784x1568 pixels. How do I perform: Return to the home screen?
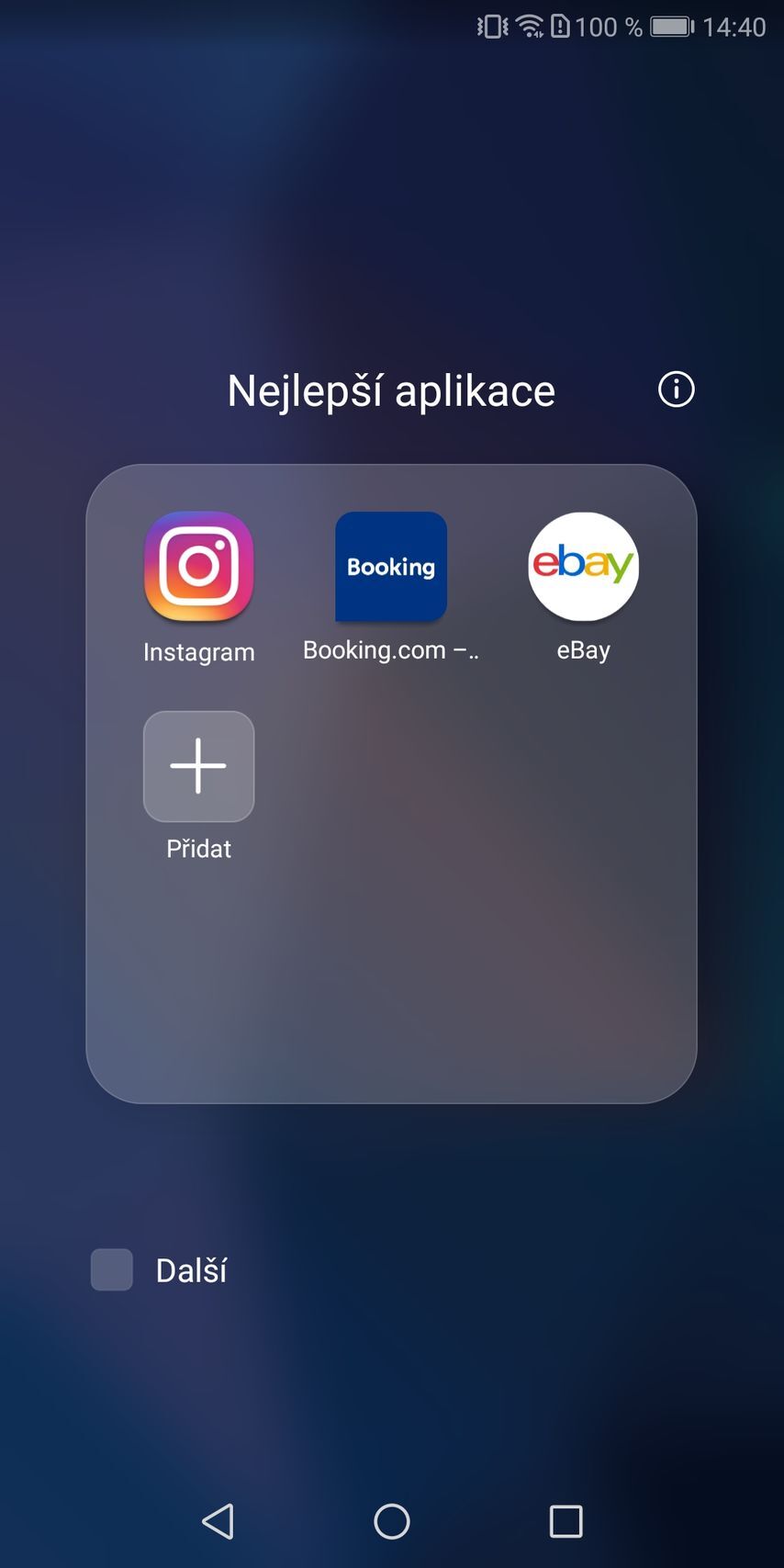pos(392,1521)
